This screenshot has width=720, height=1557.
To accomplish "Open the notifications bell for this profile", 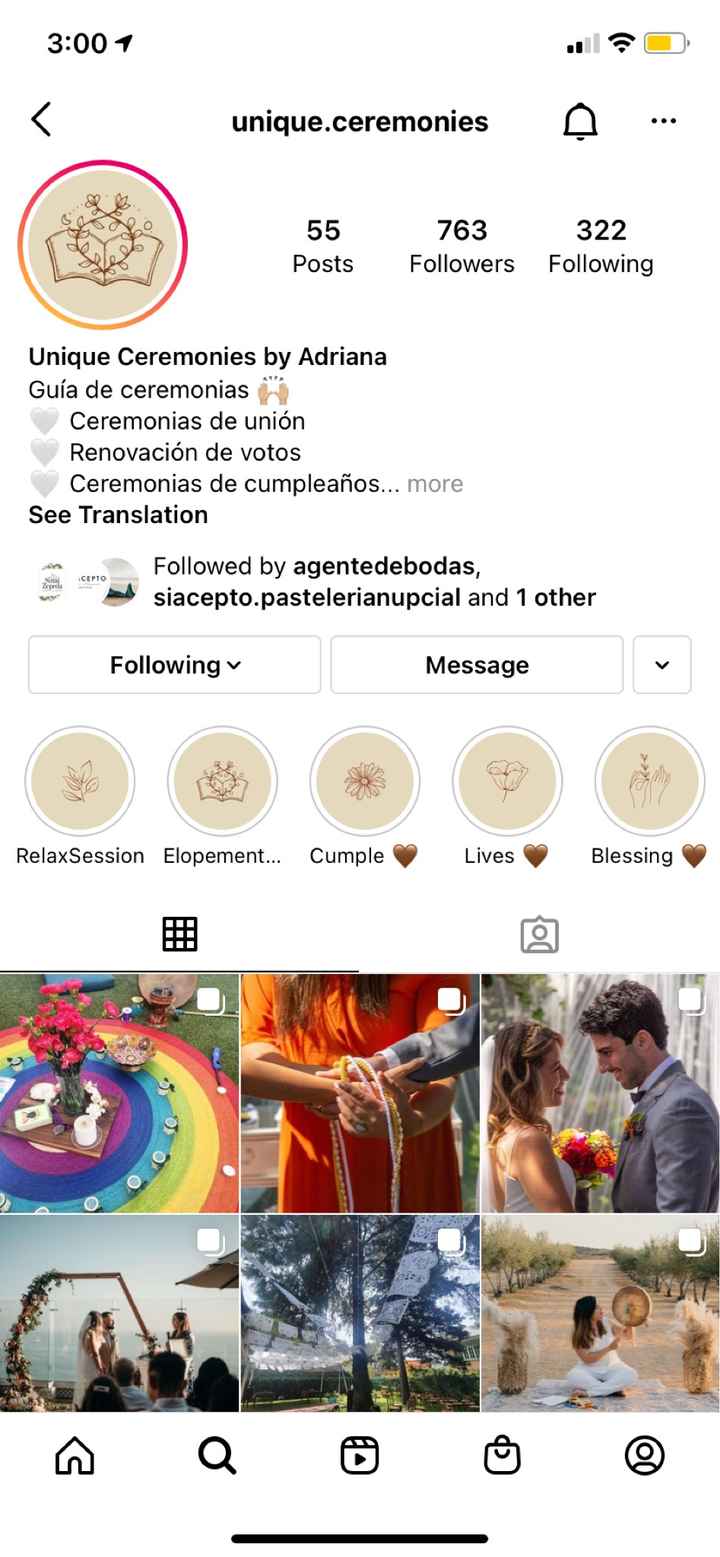I will [x=580, y=121].
